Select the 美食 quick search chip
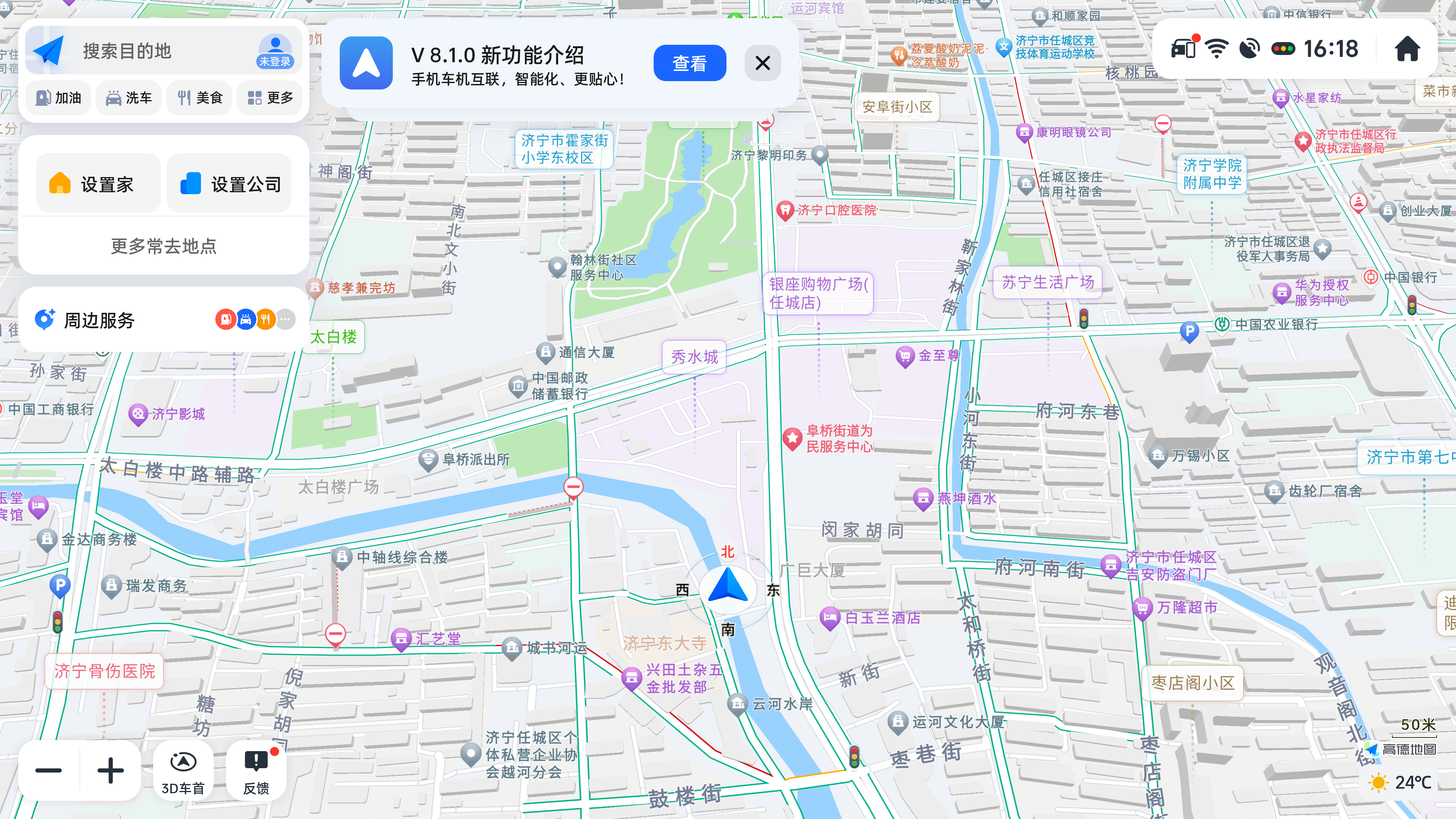The width and height of the screenshot is (1456, 819). 199,98
